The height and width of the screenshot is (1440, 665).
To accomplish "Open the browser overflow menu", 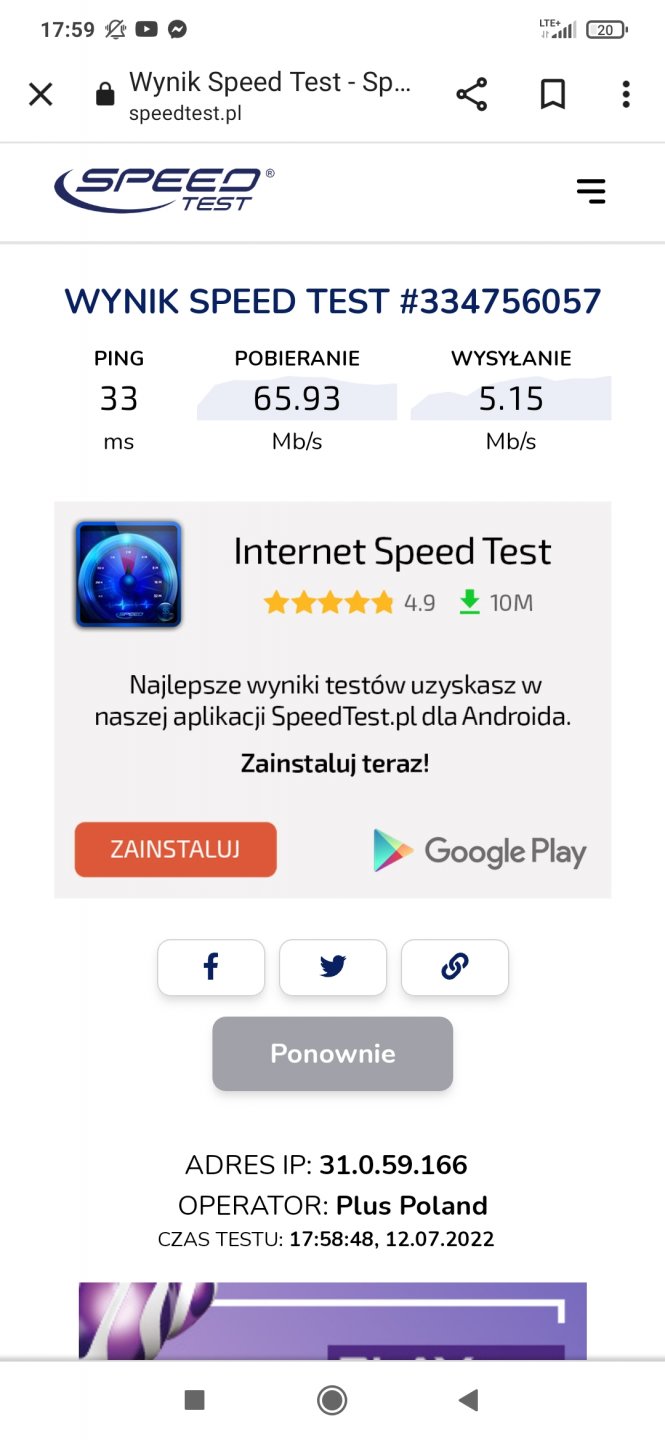I will click(625, 95).
